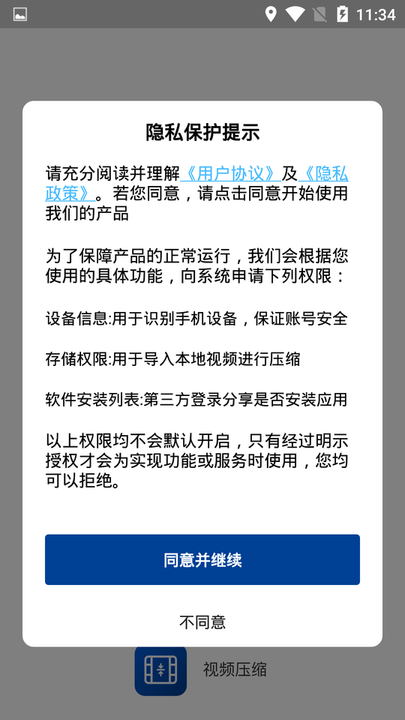Viewport: 405px width, 720px height.
Task: Open the 《用户协议》 link
Action: click(x=231, y=174)
